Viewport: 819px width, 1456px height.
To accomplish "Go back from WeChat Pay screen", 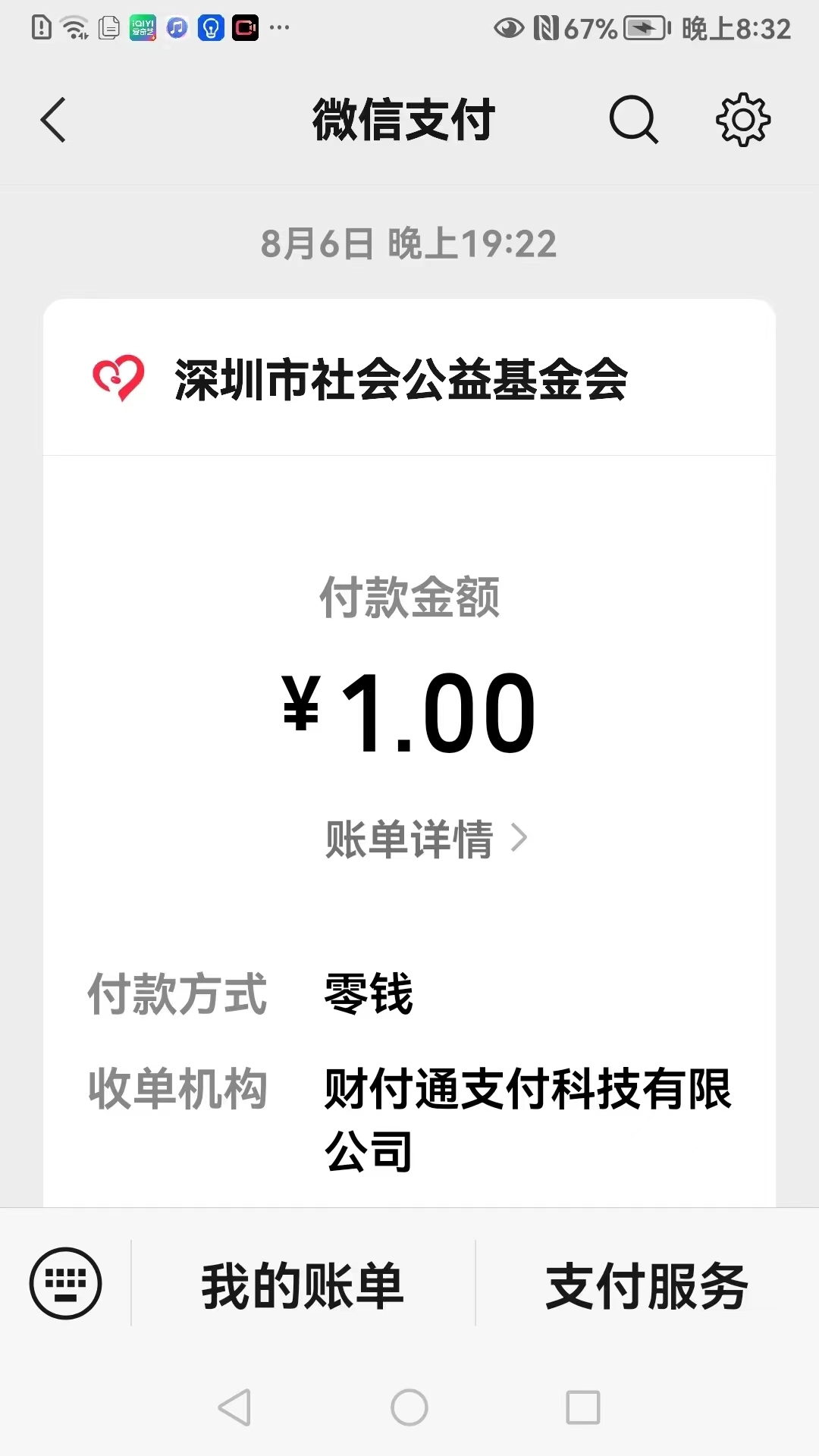I will [x=53, y=120].
